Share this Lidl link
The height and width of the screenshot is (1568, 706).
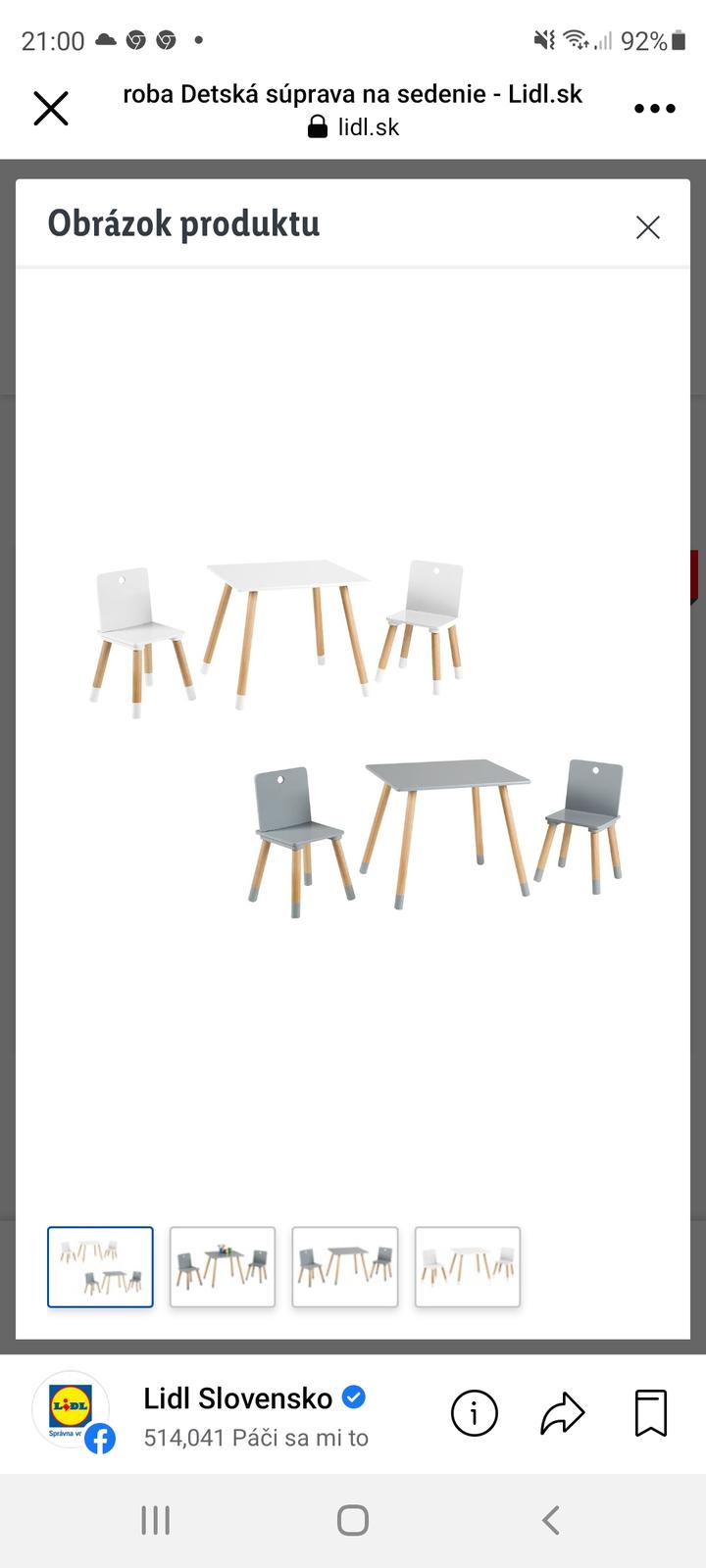point(563,1414)
